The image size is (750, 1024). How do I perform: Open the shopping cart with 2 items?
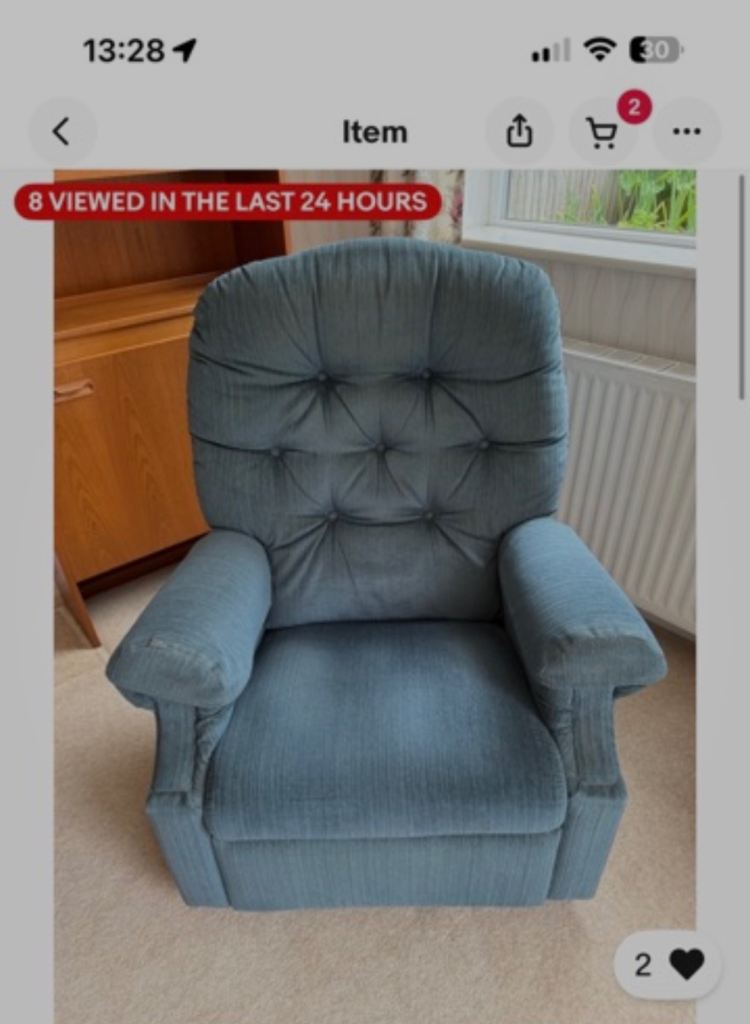click(x=602, y=133)
